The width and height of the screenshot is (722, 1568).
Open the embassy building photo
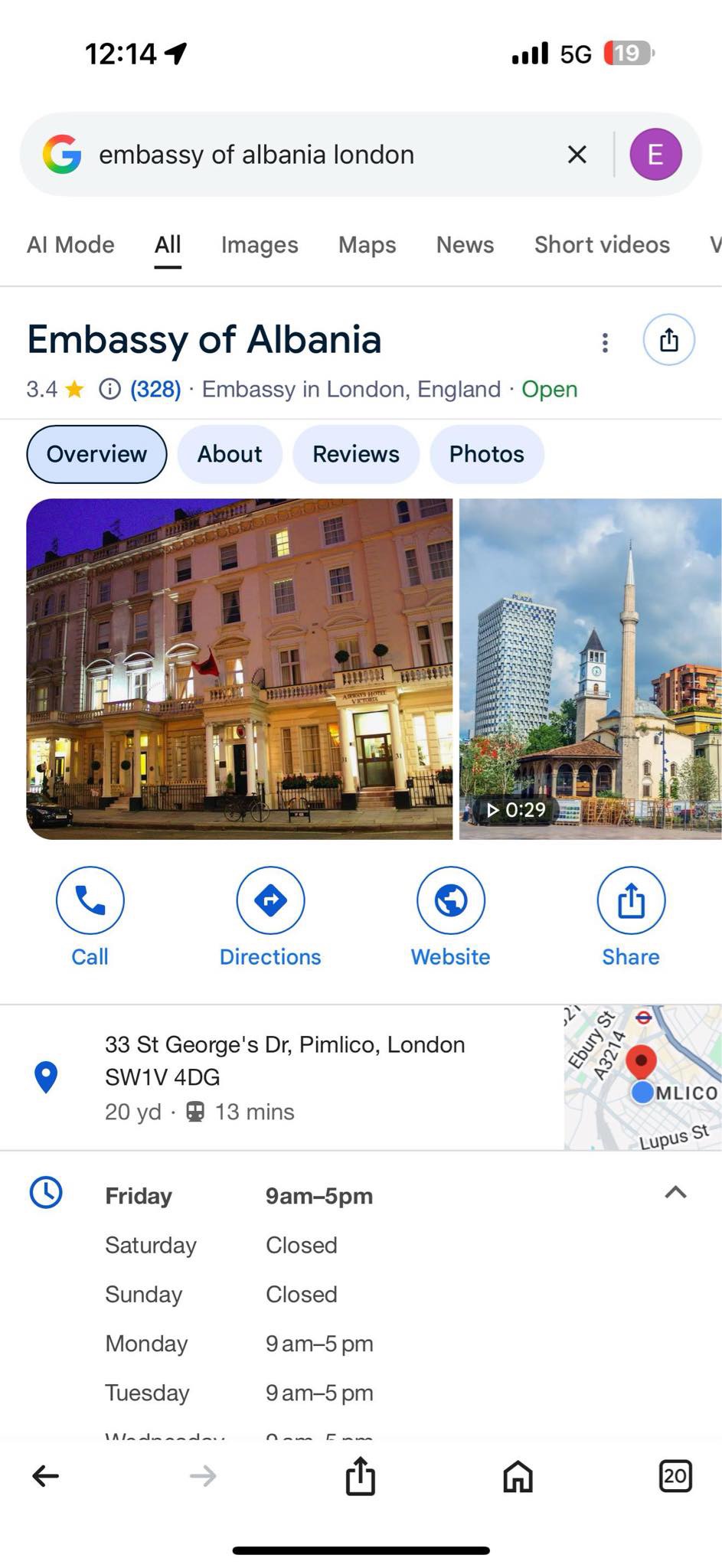(x=239, y=668)
